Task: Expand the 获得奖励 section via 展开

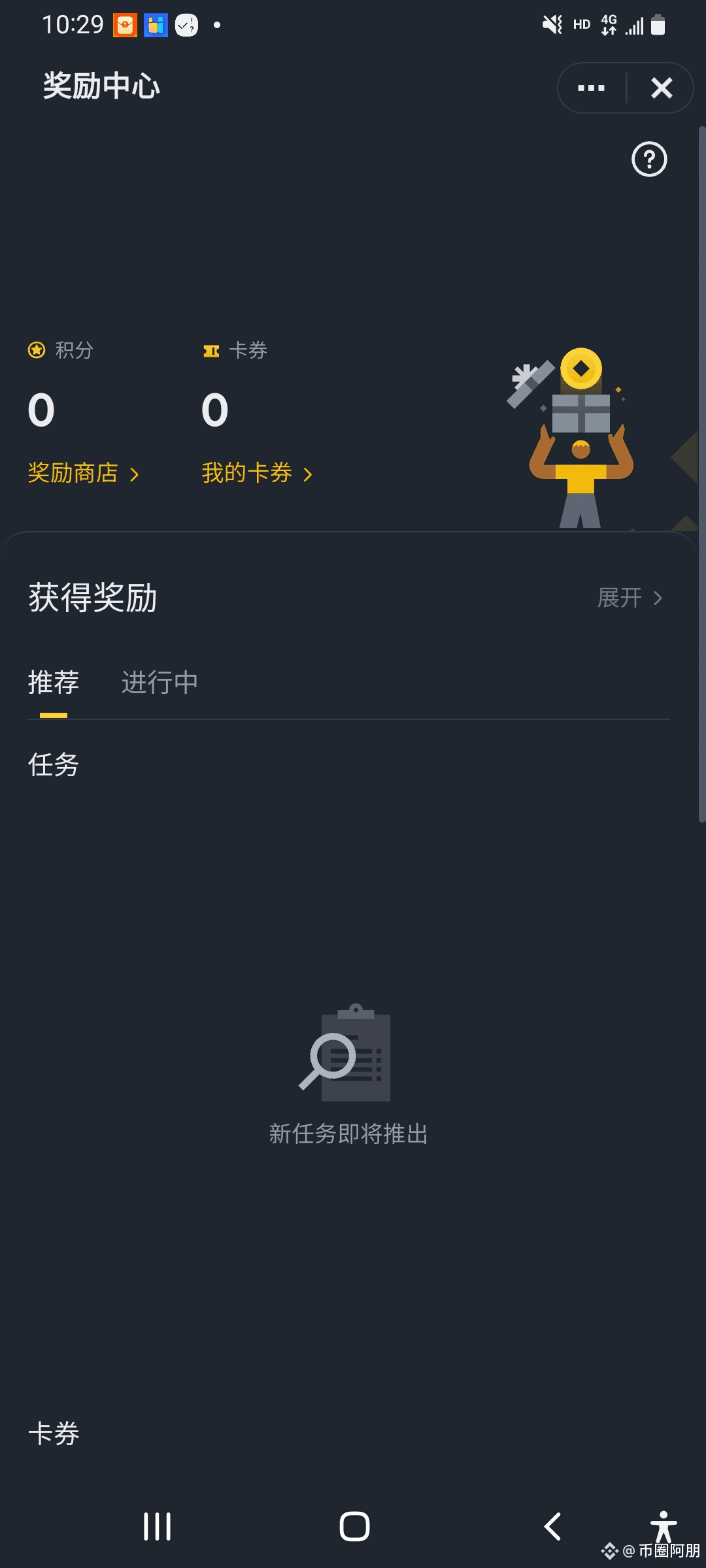Action: pos(630,598)
